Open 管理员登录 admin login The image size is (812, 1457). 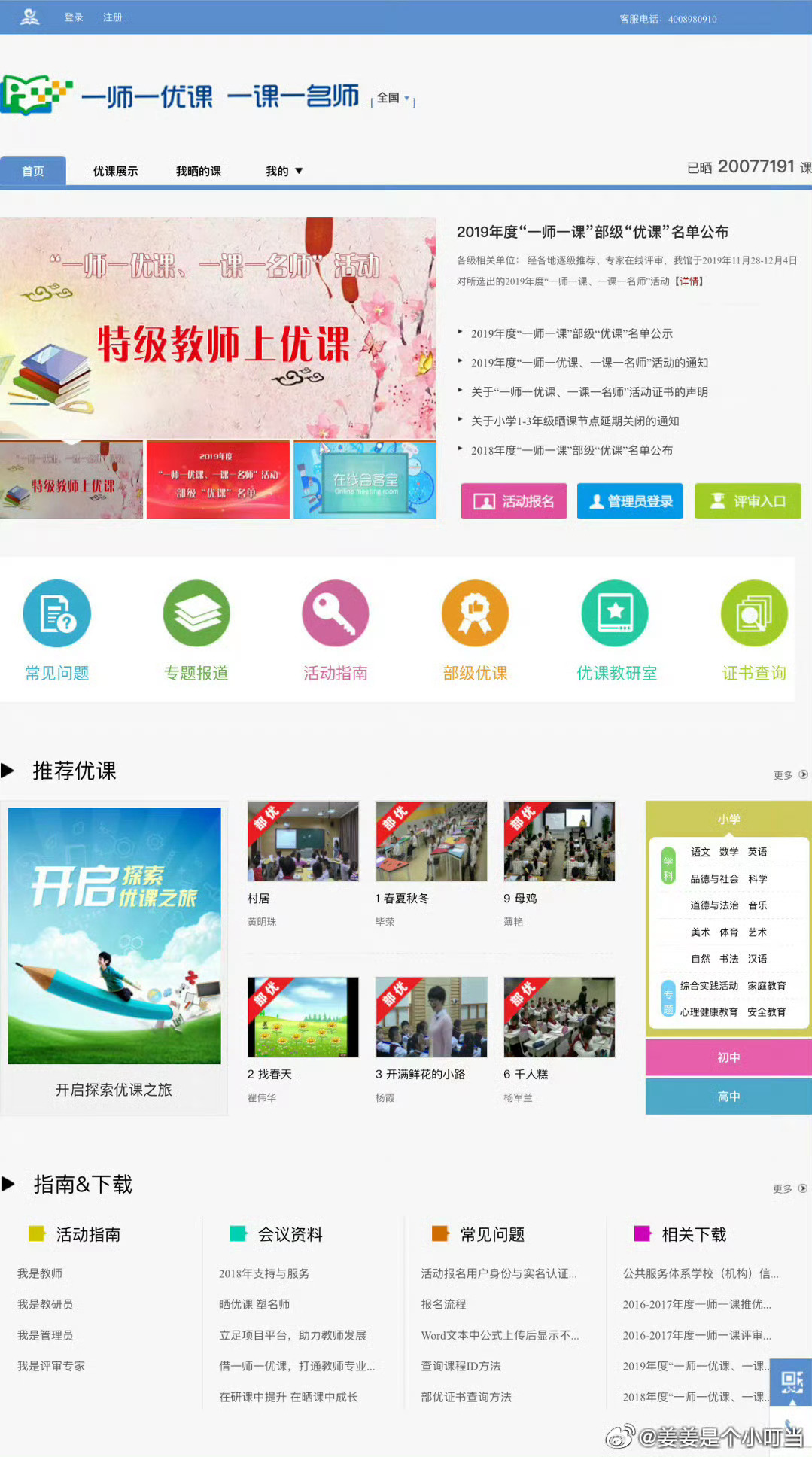(630, 501)
